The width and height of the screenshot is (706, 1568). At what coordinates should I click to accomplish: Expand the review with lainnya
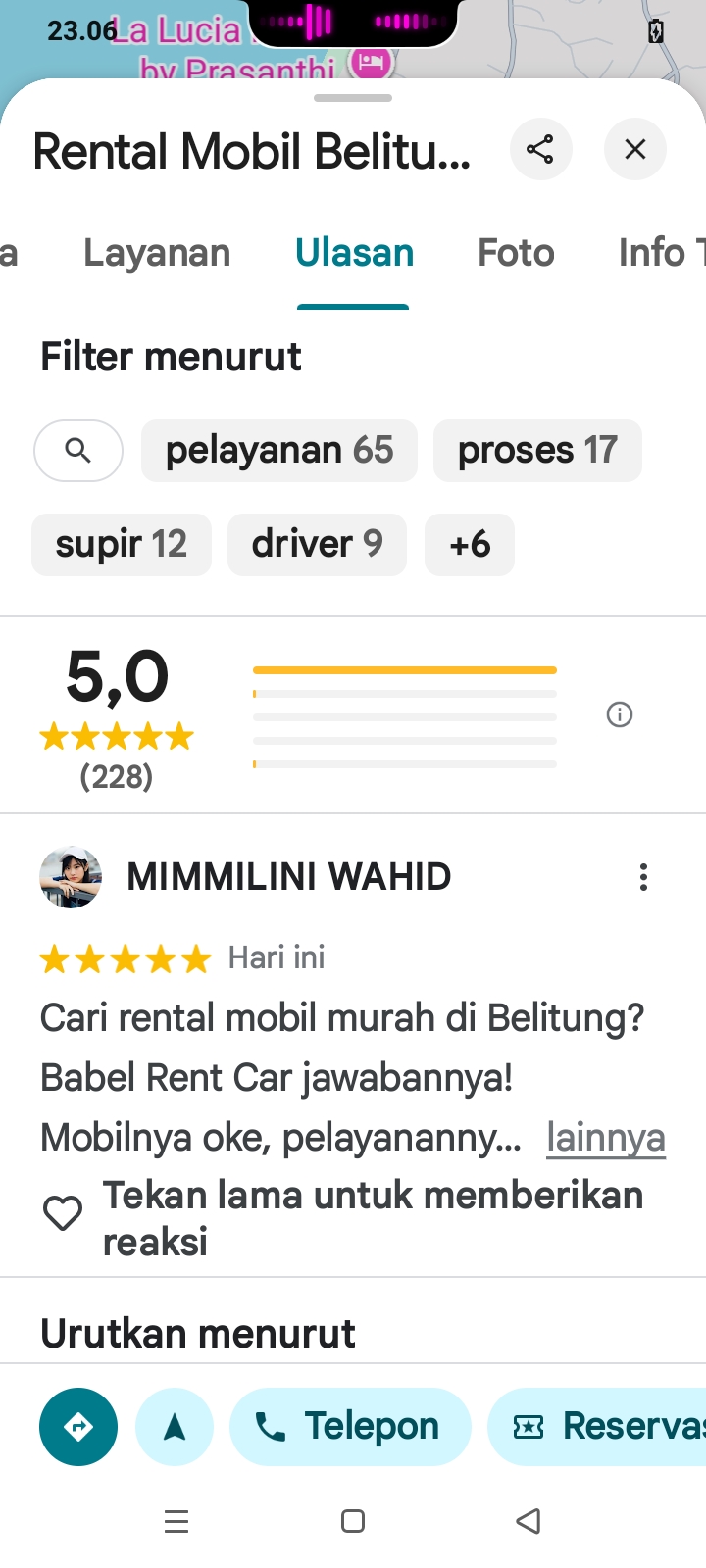coord(606,1138)
